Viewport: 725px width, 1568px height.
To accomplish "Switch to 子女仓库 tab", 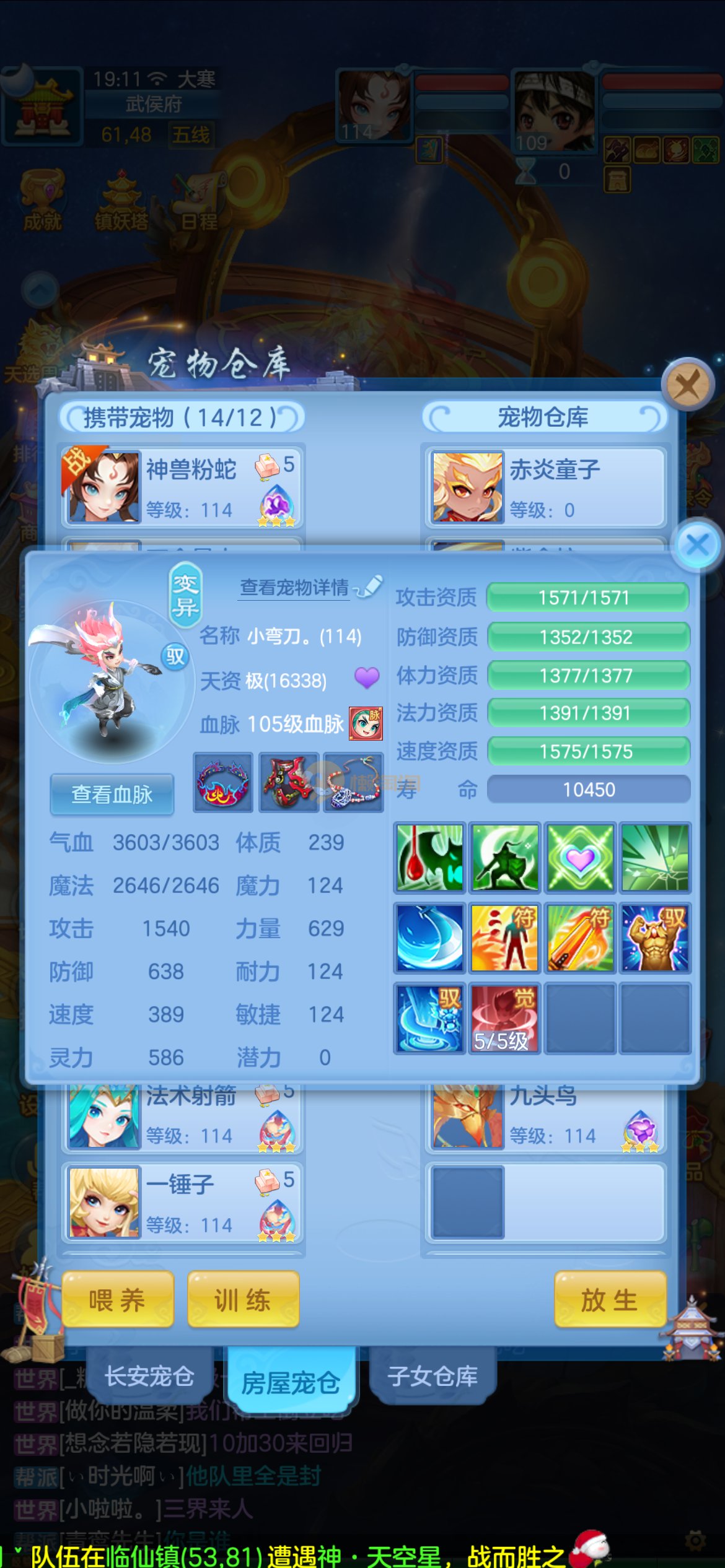I will (433, 1376).
